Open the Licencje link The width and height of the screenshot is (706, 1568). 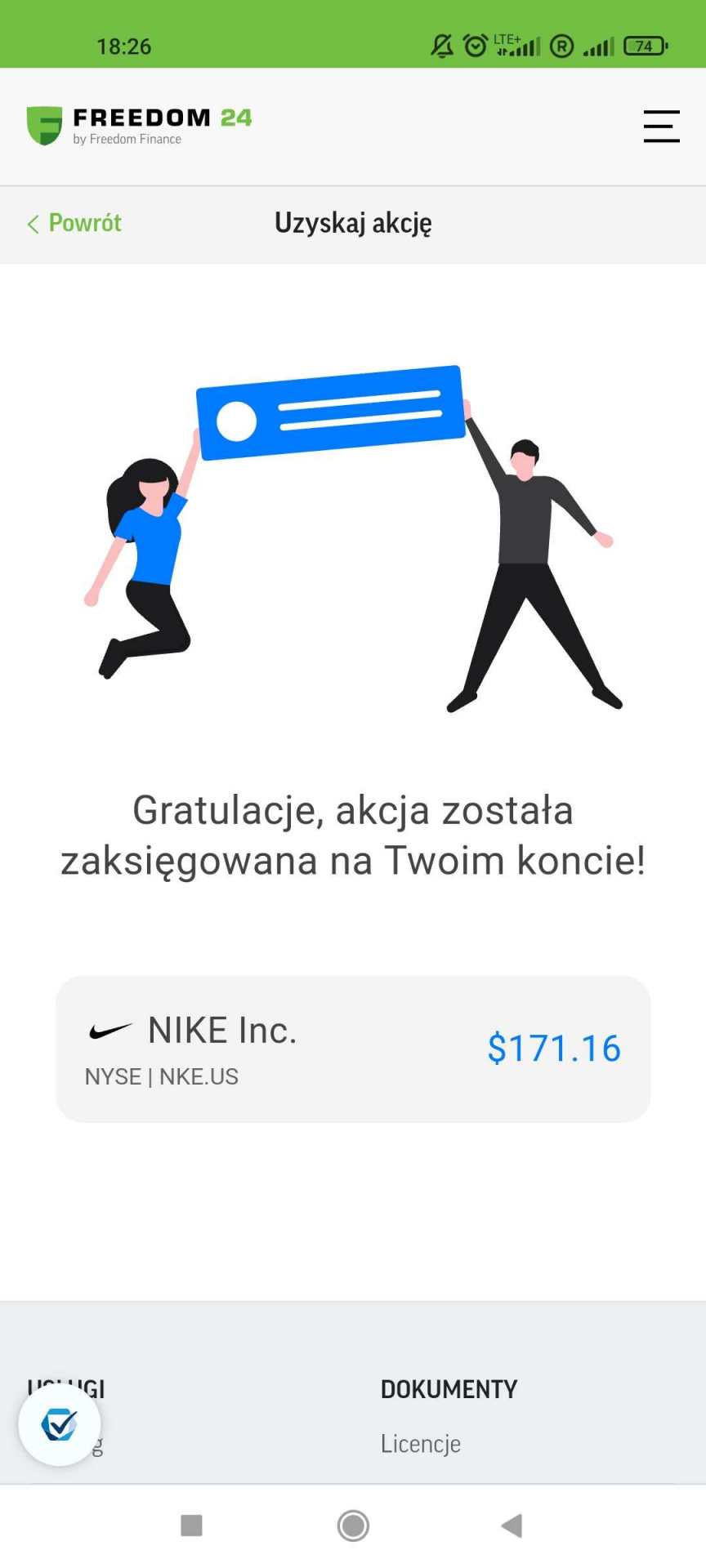tap(421, 1443)
